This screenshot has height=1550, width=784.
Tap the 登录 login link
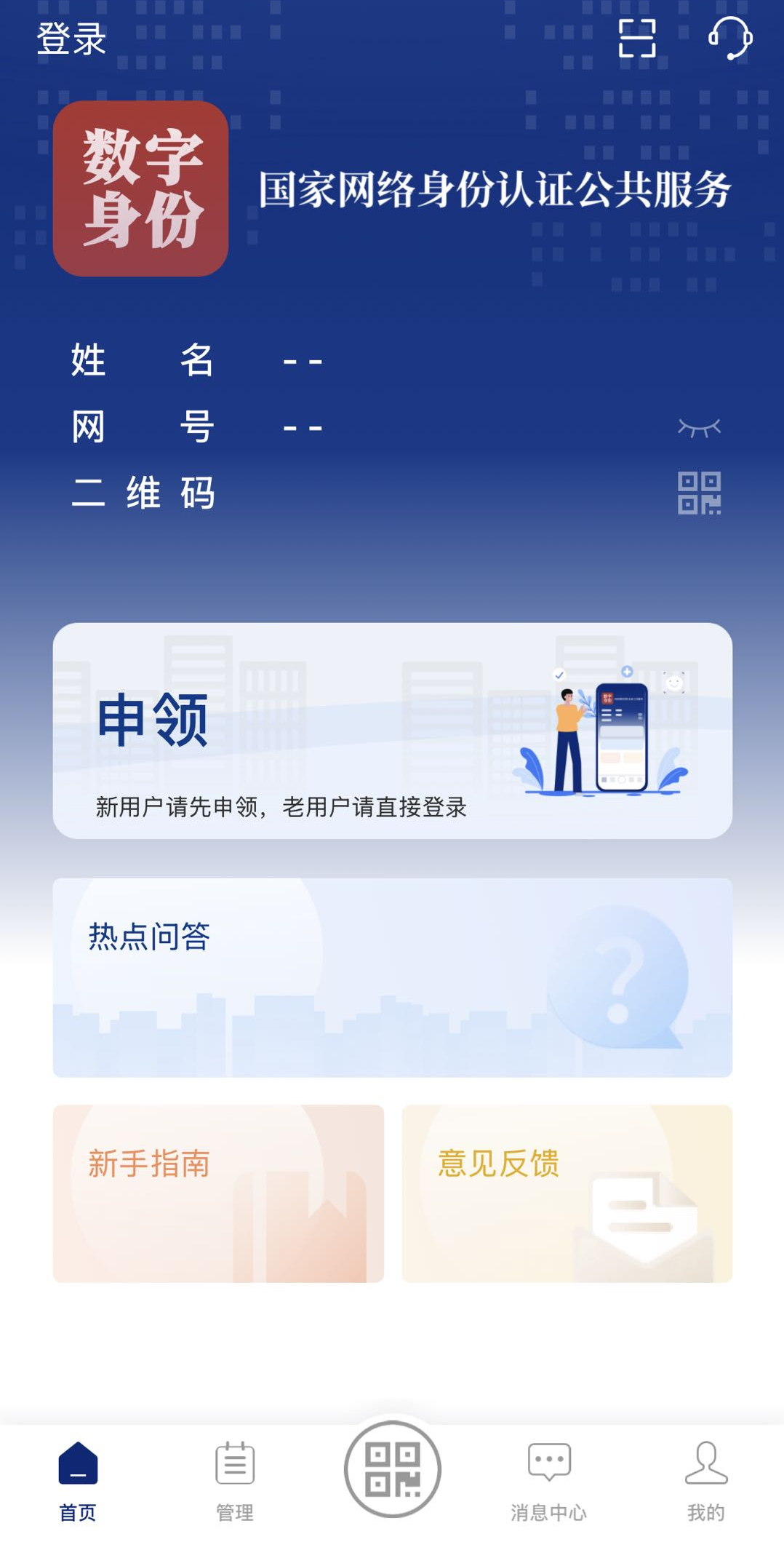coord(71,39)
